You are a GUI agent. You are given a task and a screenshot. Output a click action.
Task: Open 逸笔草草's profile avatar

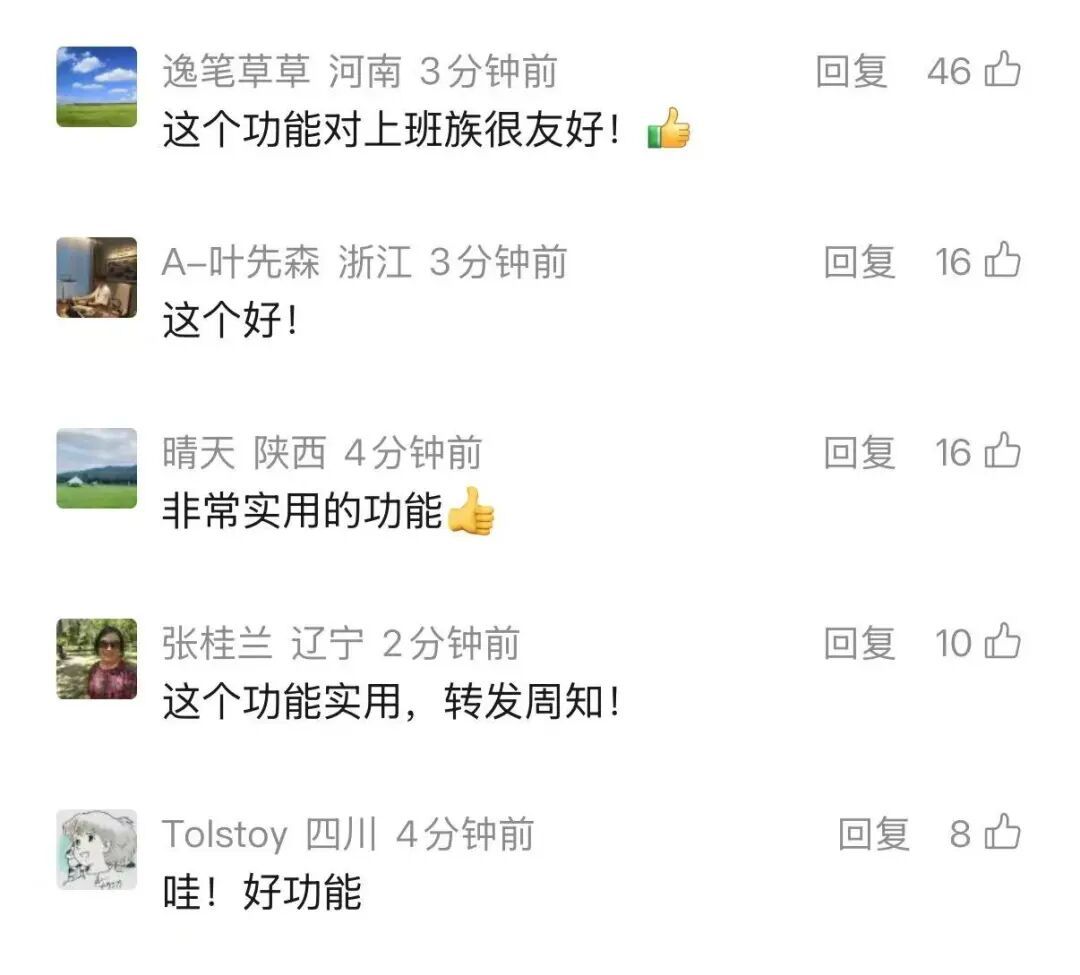click(96, 87)
